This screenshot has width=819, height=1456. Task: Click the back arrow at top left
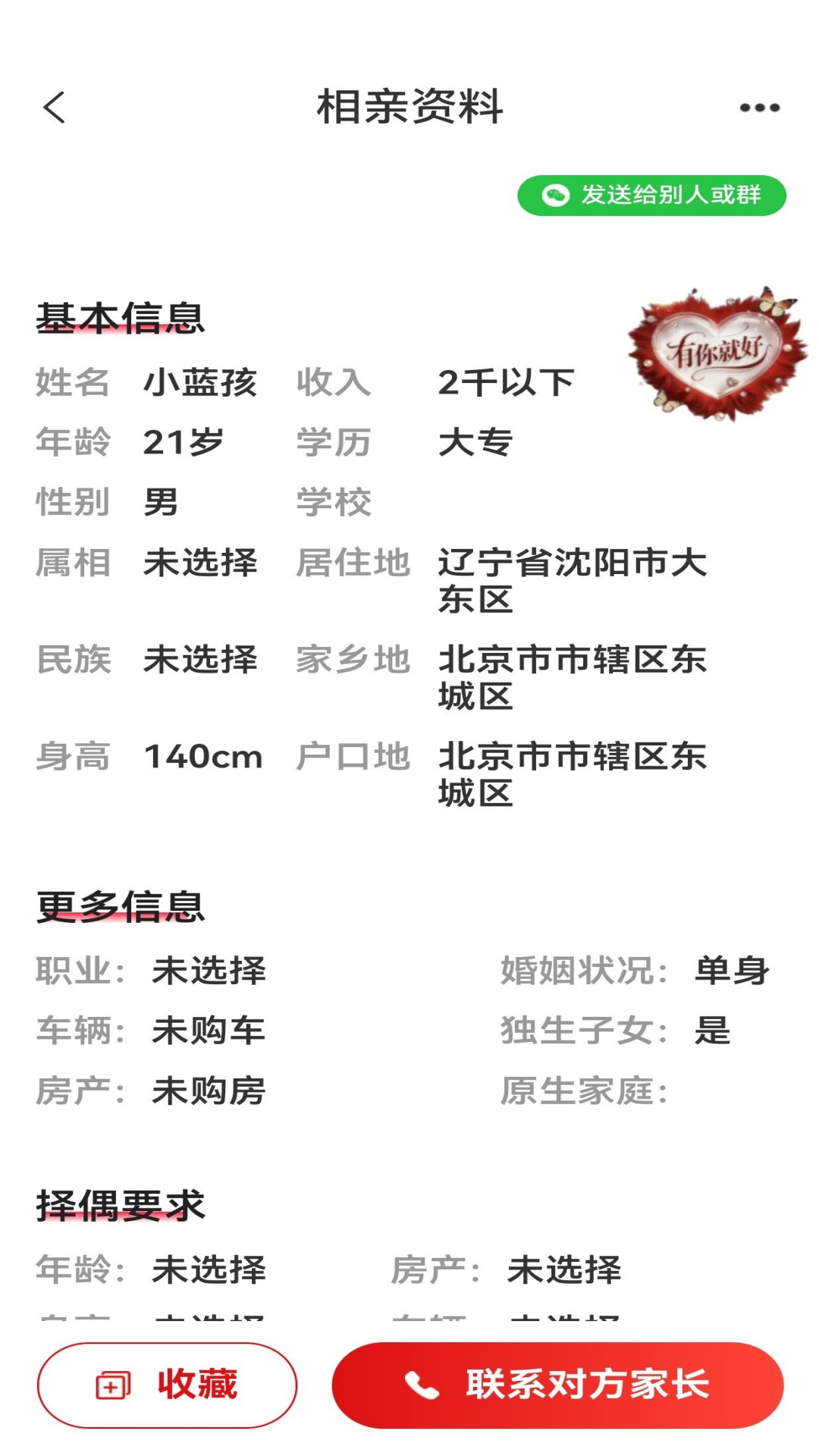pos(53,106)
